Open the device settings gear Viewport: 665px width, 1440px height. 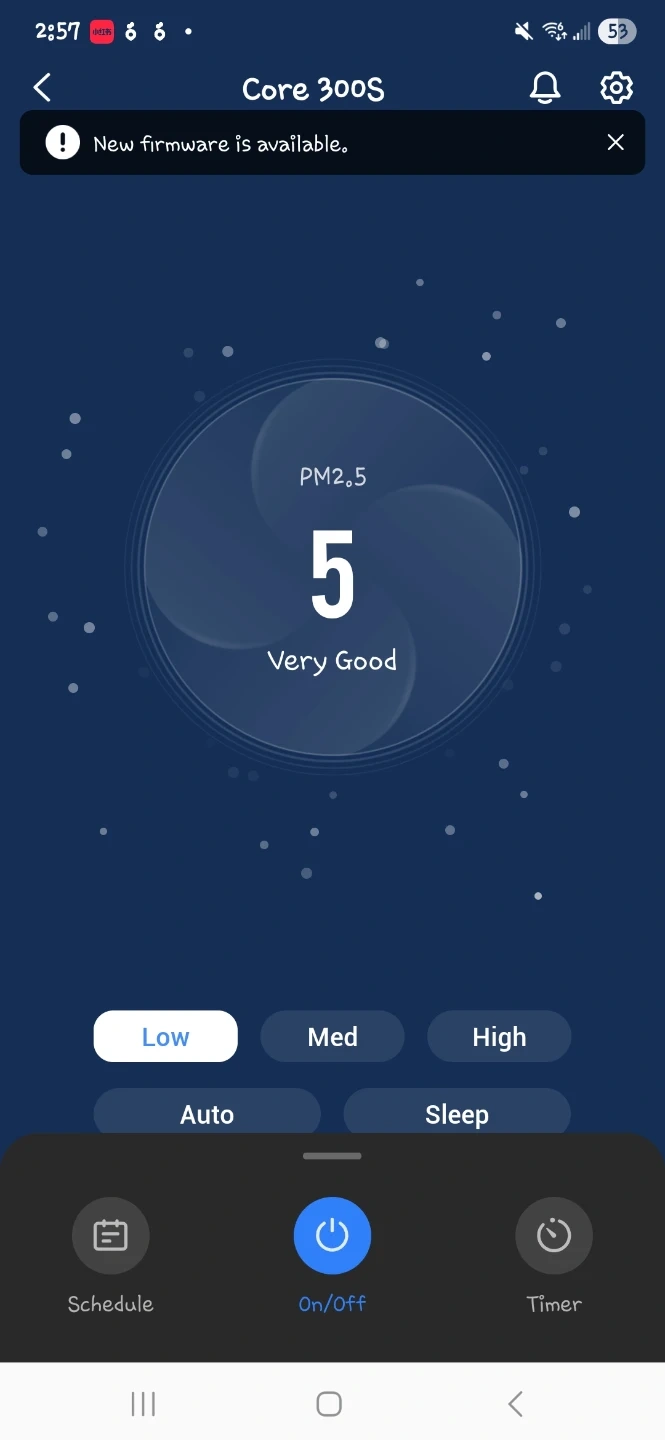click(616, 88)
